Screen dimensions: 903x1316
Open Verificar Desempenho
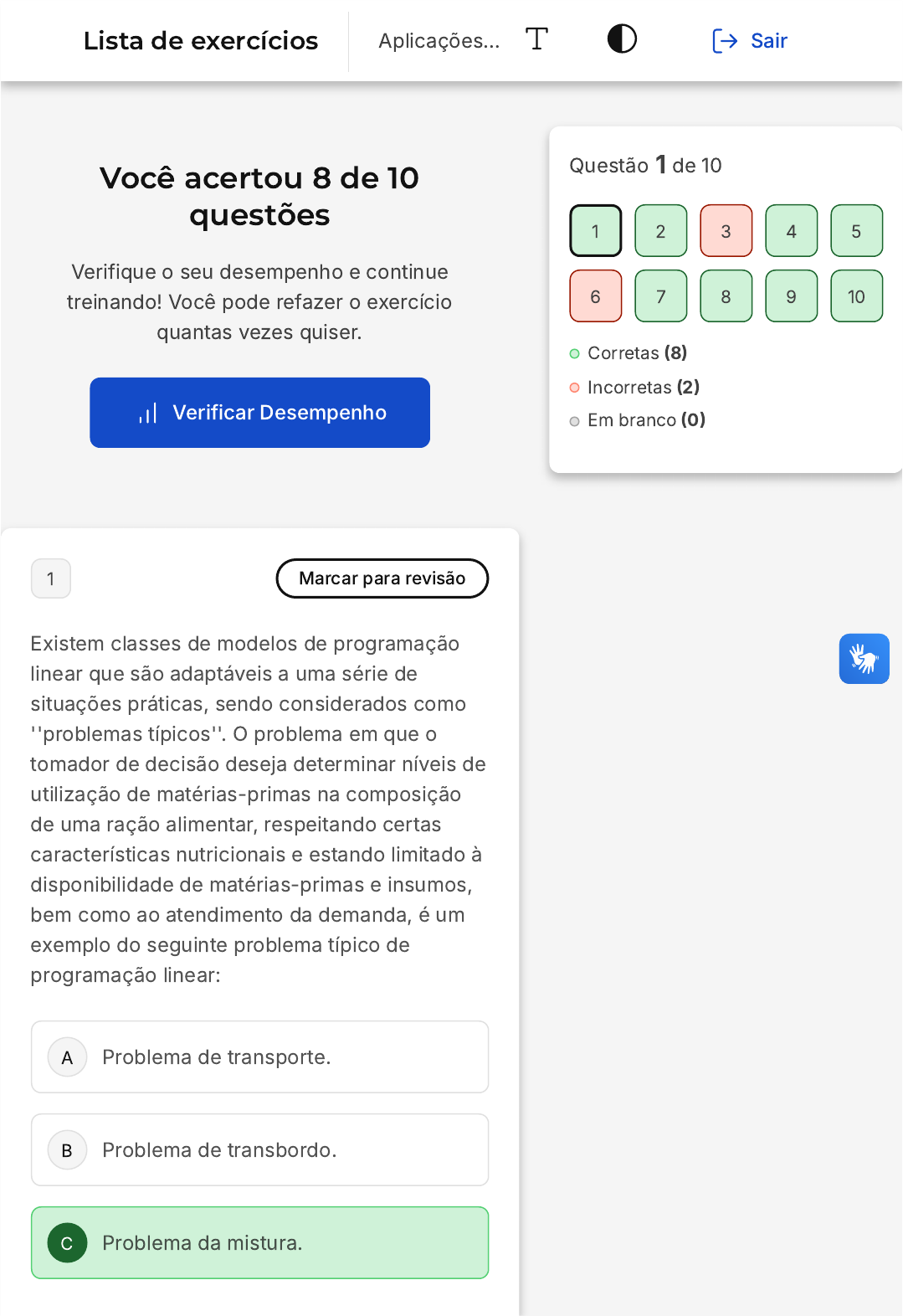[x=259, y=413]
